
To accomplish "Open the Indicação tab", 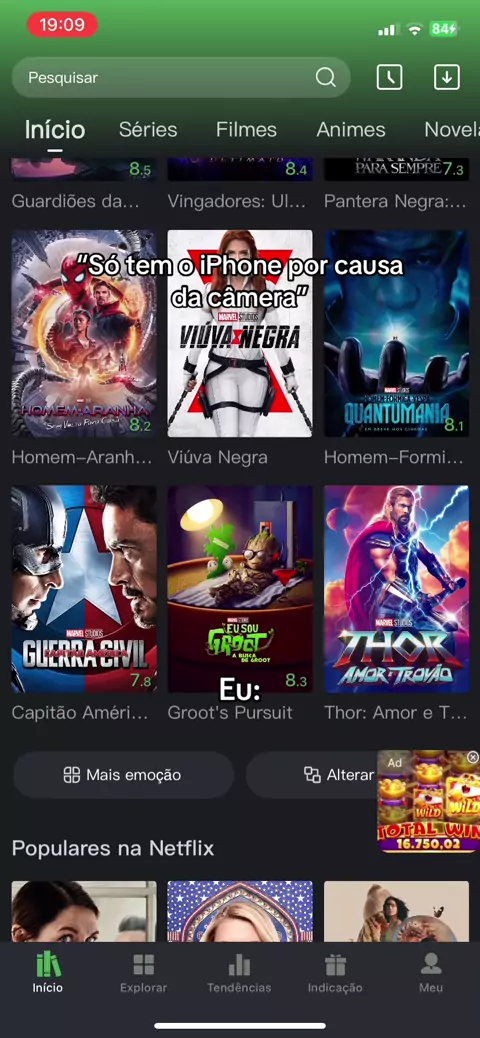I will click(x=335, y=974).
